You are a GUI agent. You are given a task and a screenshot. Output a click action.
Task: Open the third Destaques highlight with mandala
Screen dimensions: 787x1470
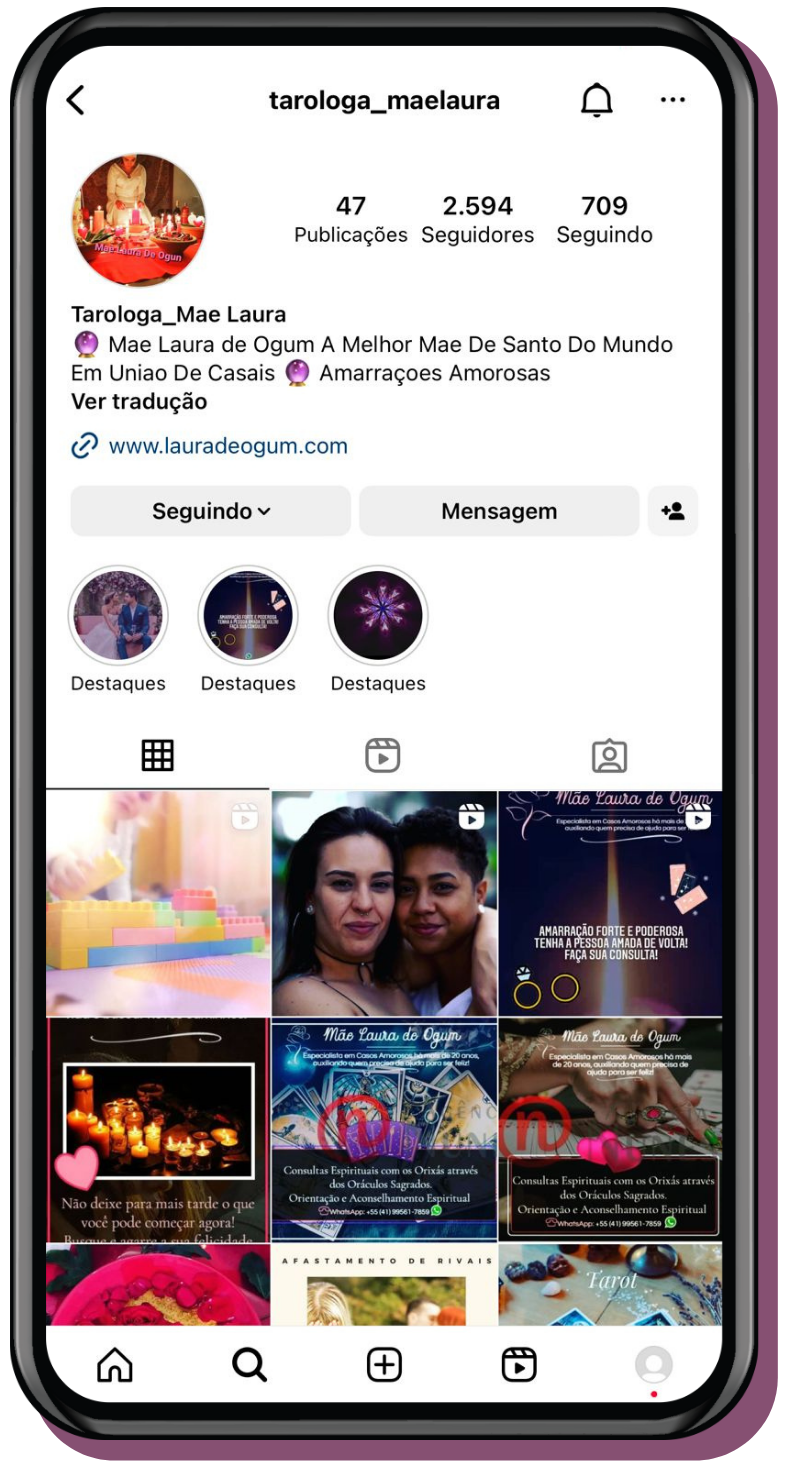pos(378,616)
